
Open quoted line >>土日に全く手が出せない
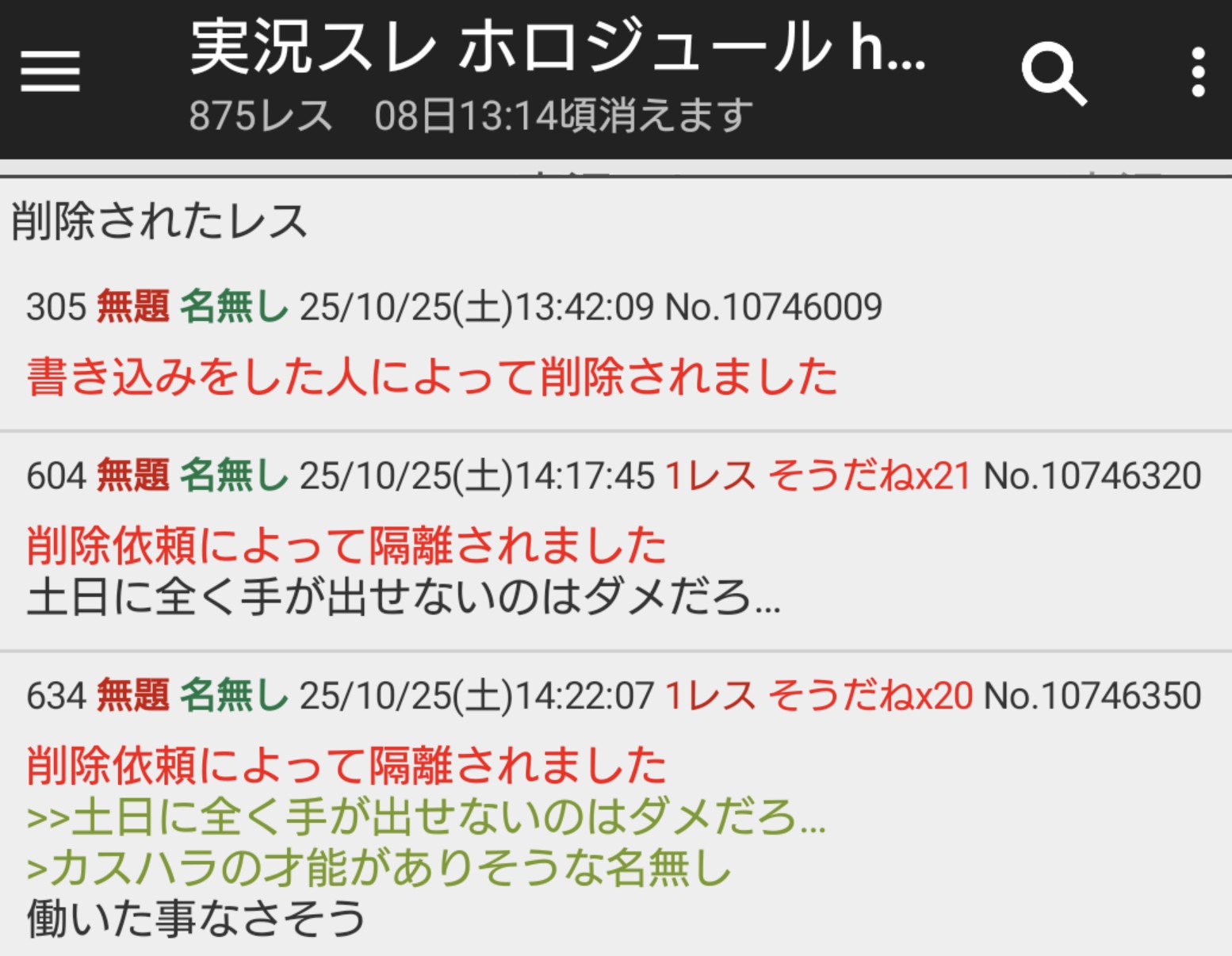427,816
